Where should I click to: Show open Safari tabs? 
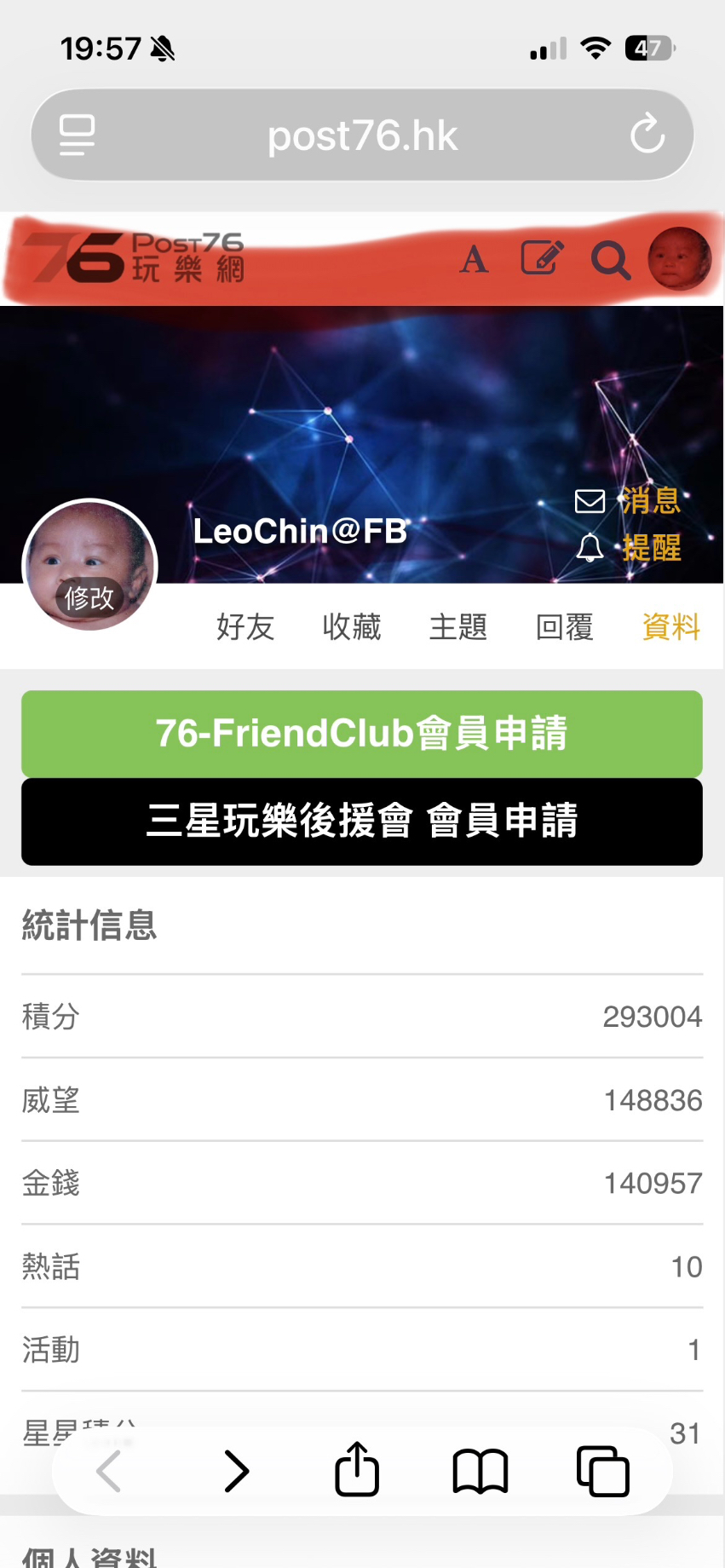coord(603,1472)
